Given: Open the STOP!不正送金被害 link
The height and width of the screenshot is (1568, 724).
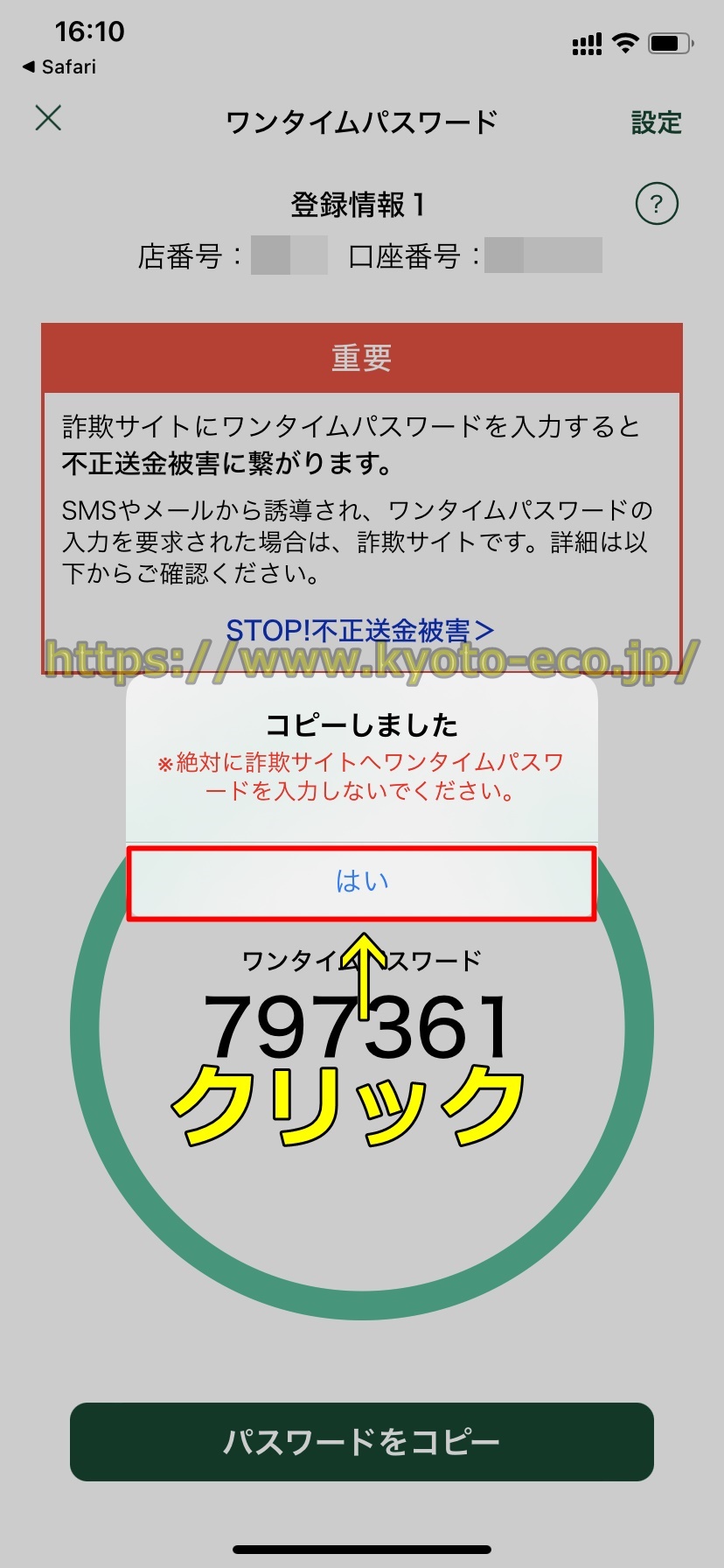Looking at the screenshot, I should (x=359, y=630).
